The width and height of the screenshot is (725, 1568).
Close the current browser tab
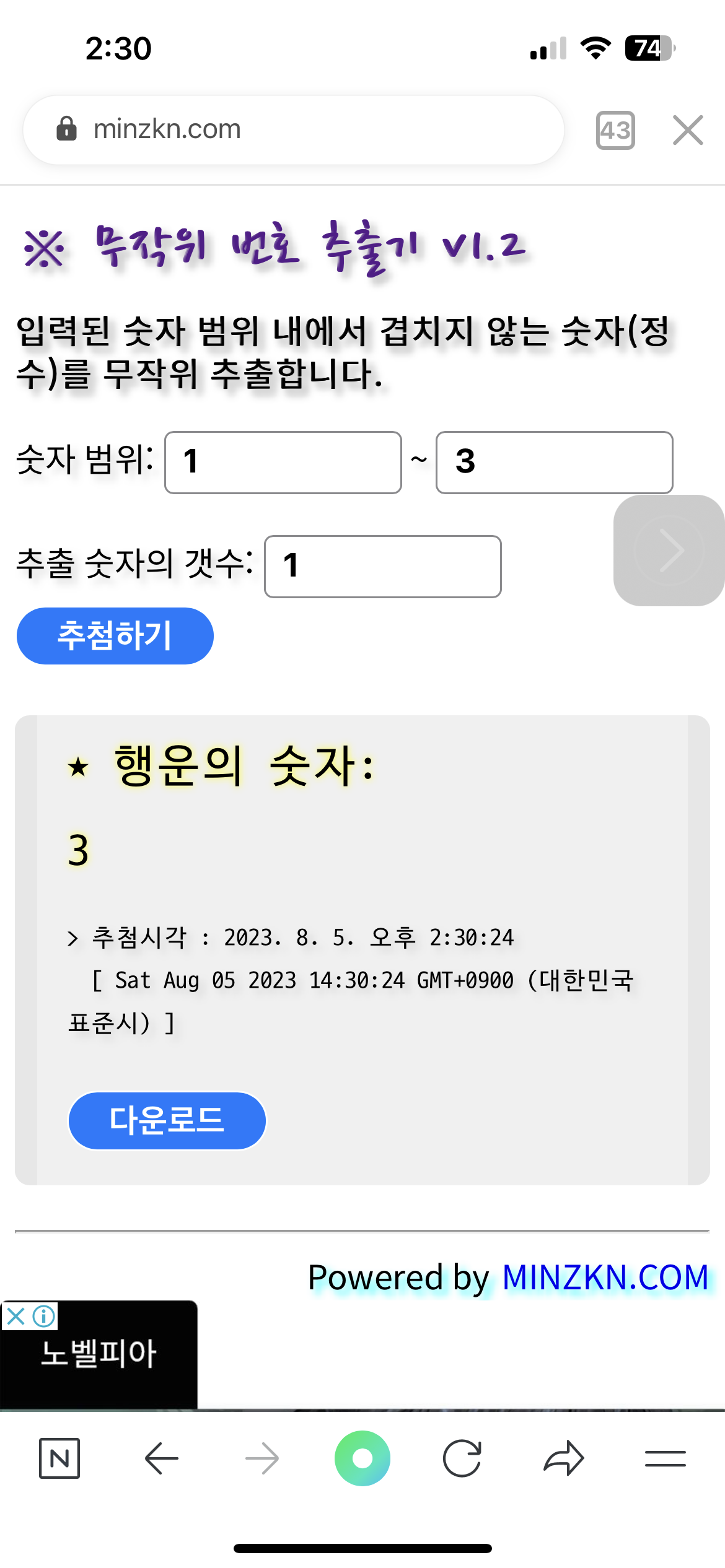coord(688,130)
